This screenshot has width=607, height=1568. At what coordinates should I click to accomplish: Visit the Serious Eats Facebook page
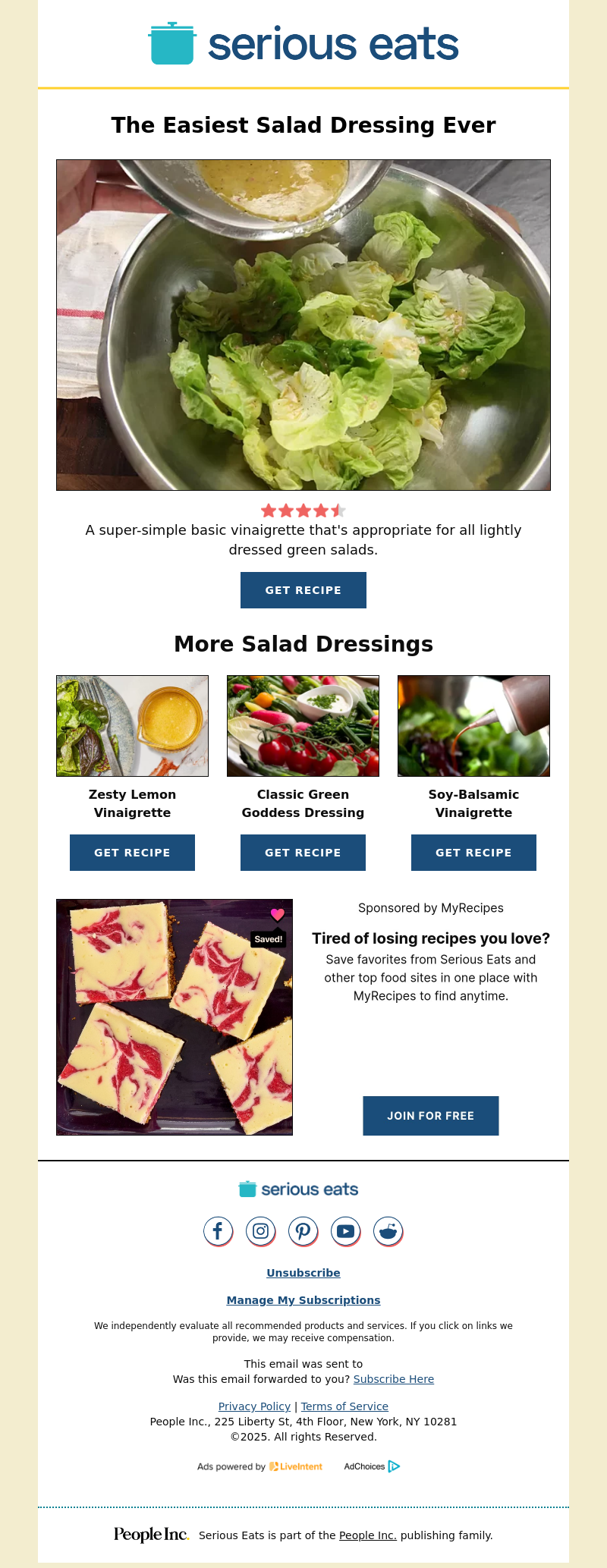click(x=218, y=1231)
